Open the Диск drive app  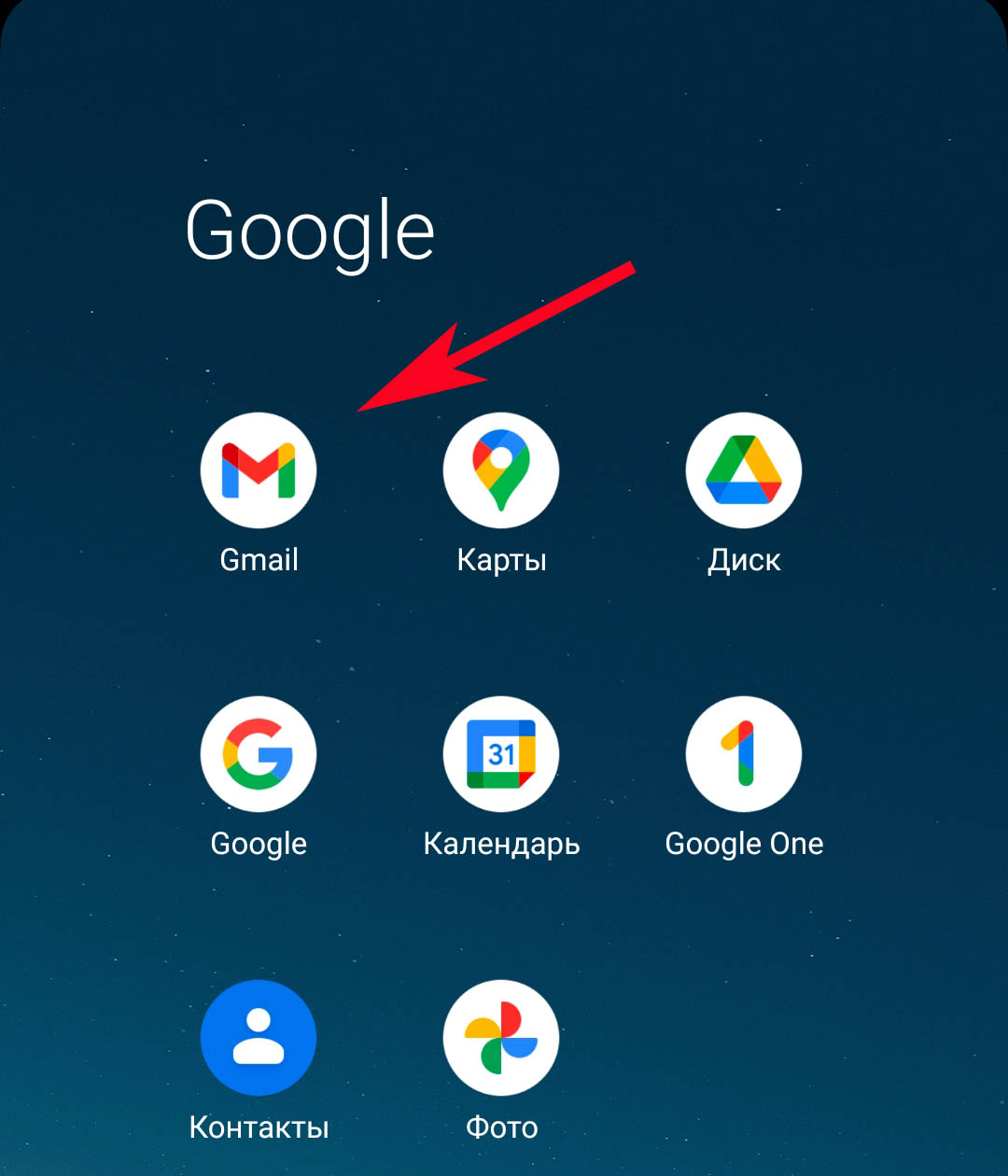(x=744, y=470)
